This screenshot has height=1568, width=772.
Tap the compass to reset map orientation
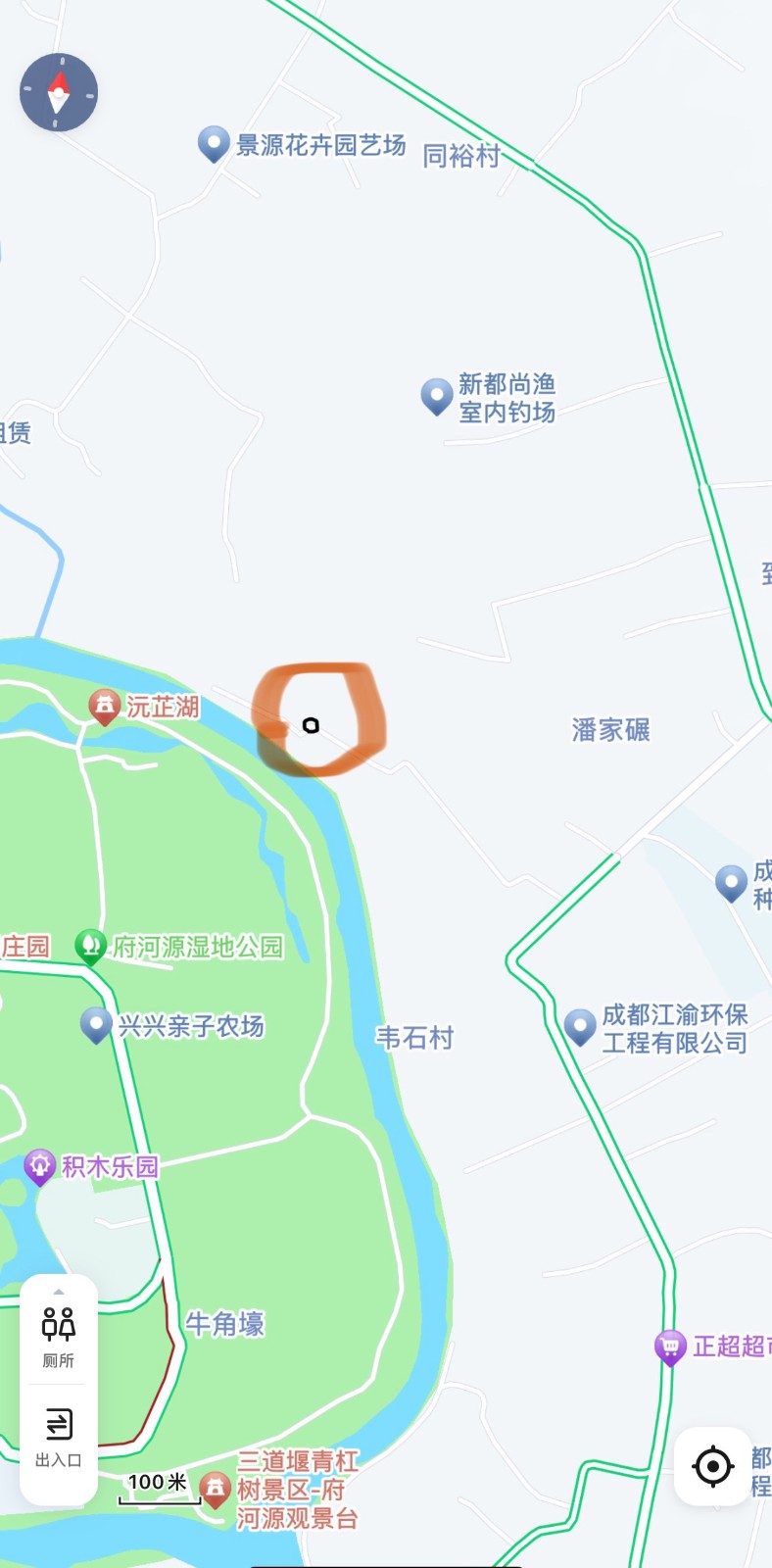pyautogui.click(x=59, y=92)
